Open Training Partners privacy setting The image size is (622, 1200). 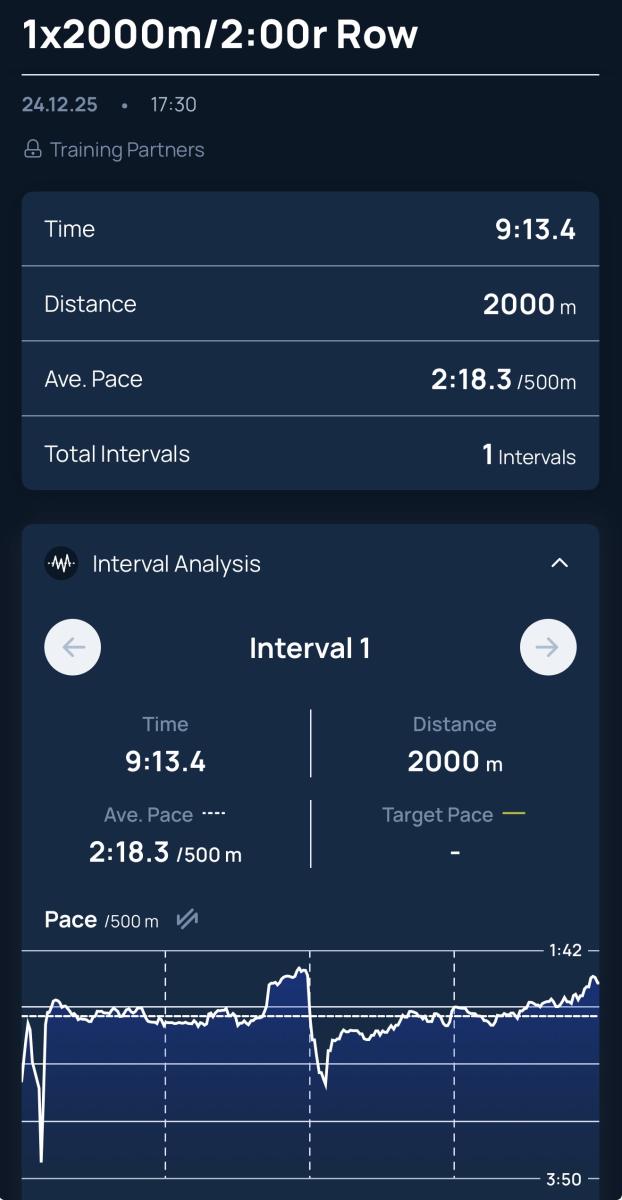(114, 150)
